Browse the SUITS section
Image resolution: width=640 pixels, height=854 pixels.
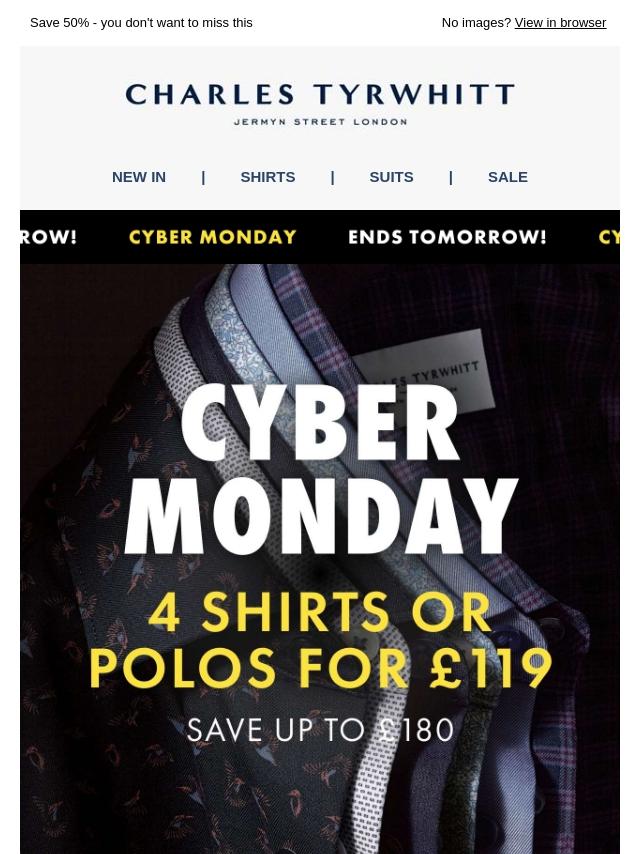391,176
